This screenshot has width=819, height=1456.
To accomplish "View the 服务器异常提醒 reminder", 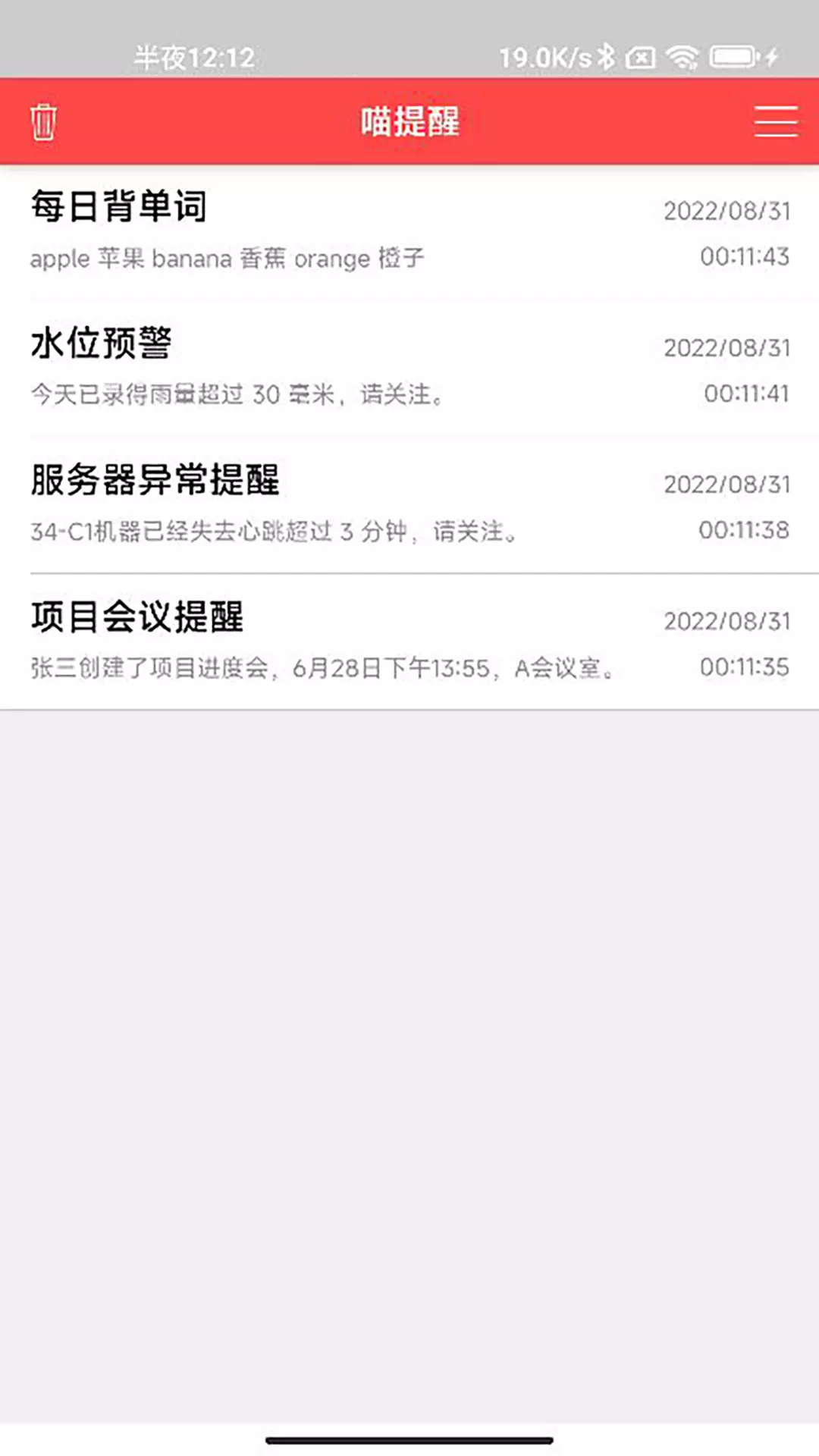I will click(409, 504).
